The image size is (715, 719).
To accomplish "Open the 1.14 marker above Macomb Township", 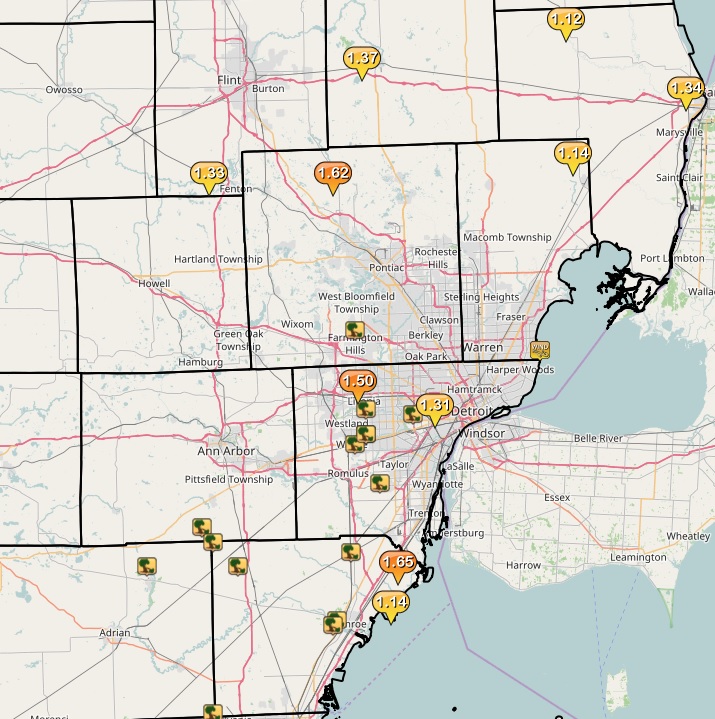I will (x=573, y=154).
